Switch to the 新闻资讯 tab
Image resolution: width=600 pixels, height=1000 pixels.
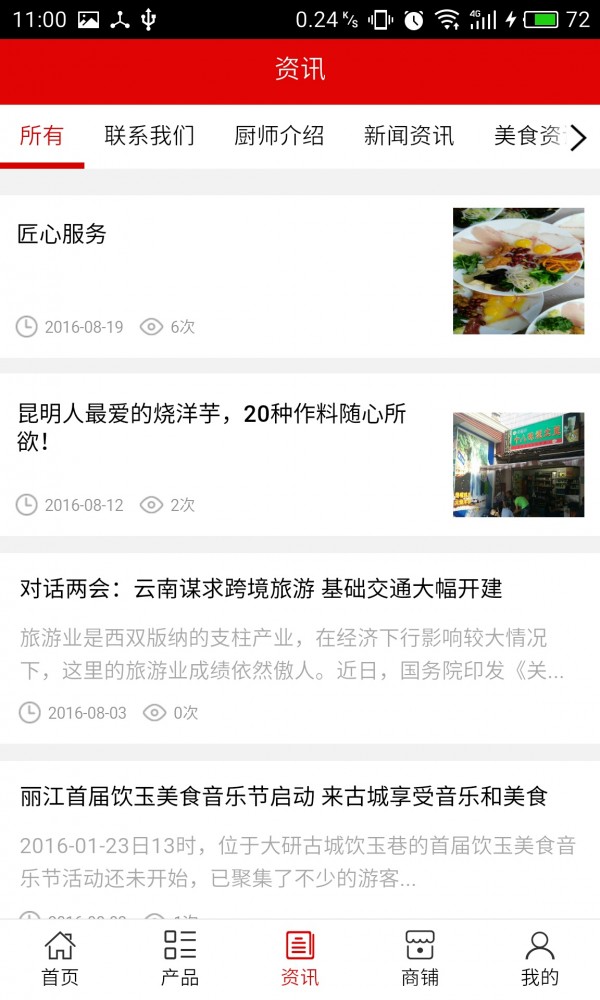point(409,136)
